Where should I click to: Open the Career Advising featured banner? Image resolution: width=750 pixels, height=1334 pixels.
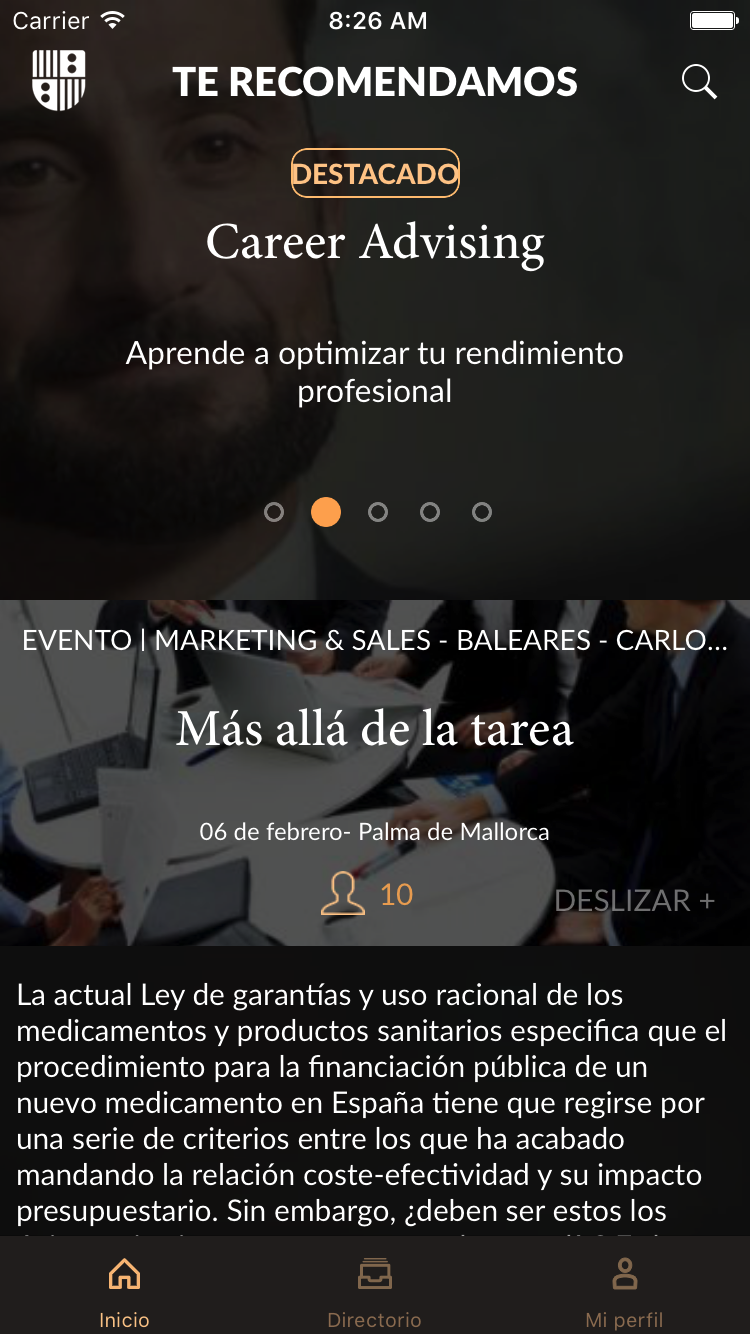[375, 243]
